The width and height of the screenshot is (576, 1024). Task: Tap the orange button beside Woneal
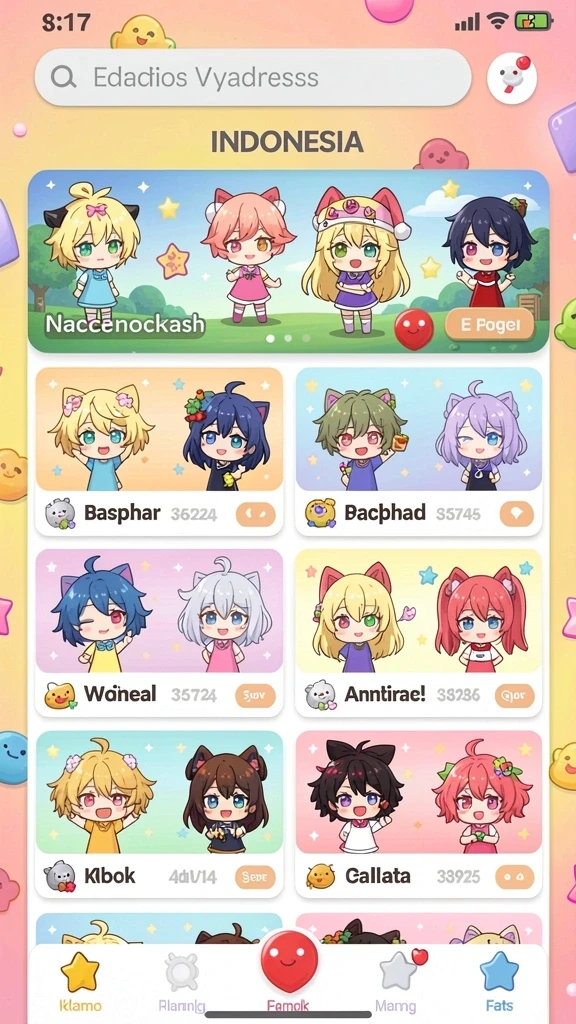(x=255, y=696)
